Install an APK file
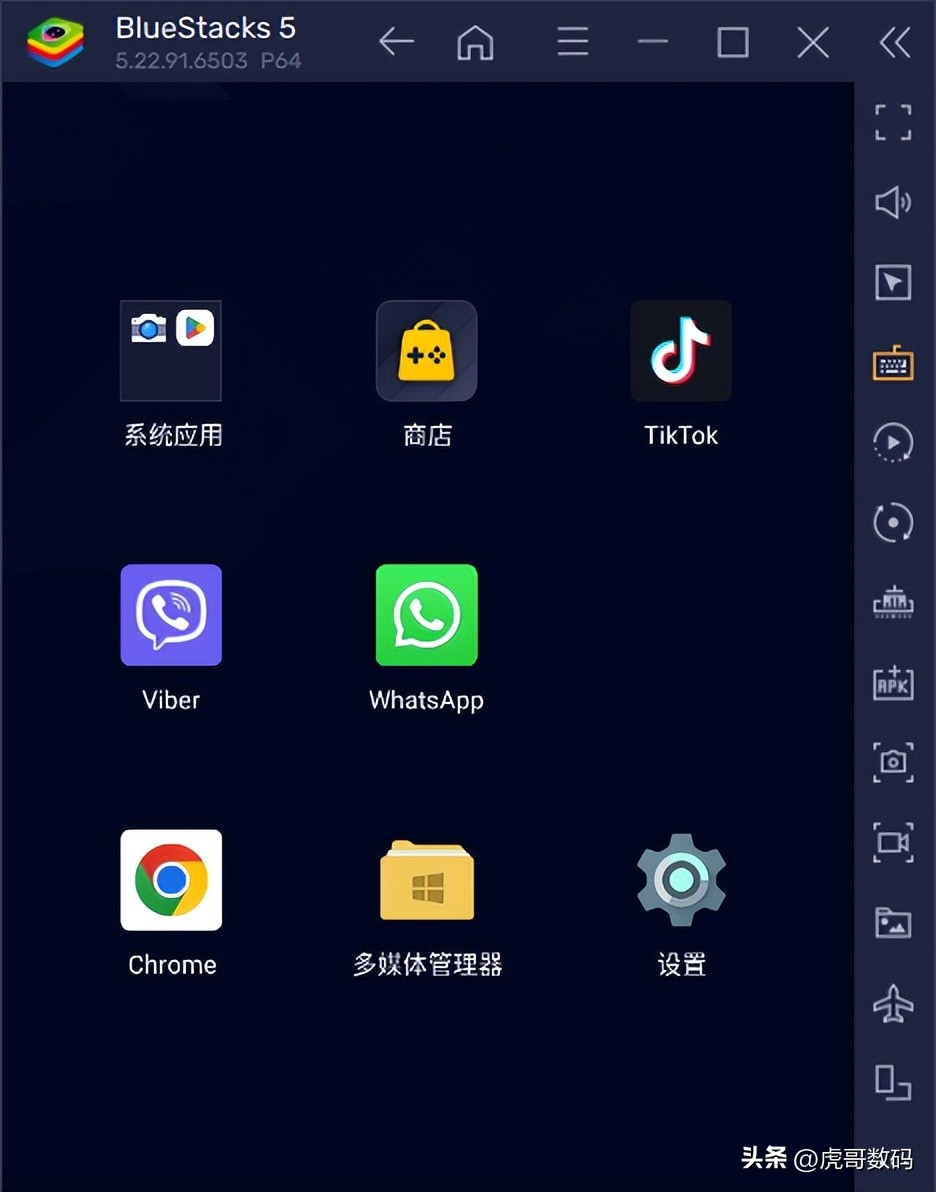 (x=893, y=683)
